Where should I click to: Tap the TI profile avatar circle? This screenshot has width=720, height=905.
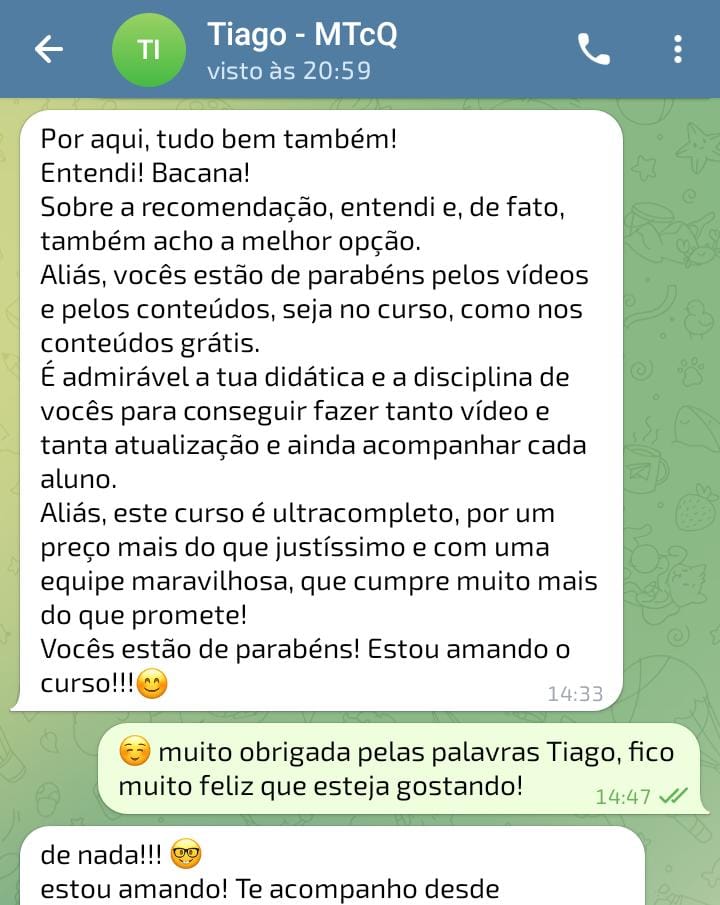pos(148,47)
